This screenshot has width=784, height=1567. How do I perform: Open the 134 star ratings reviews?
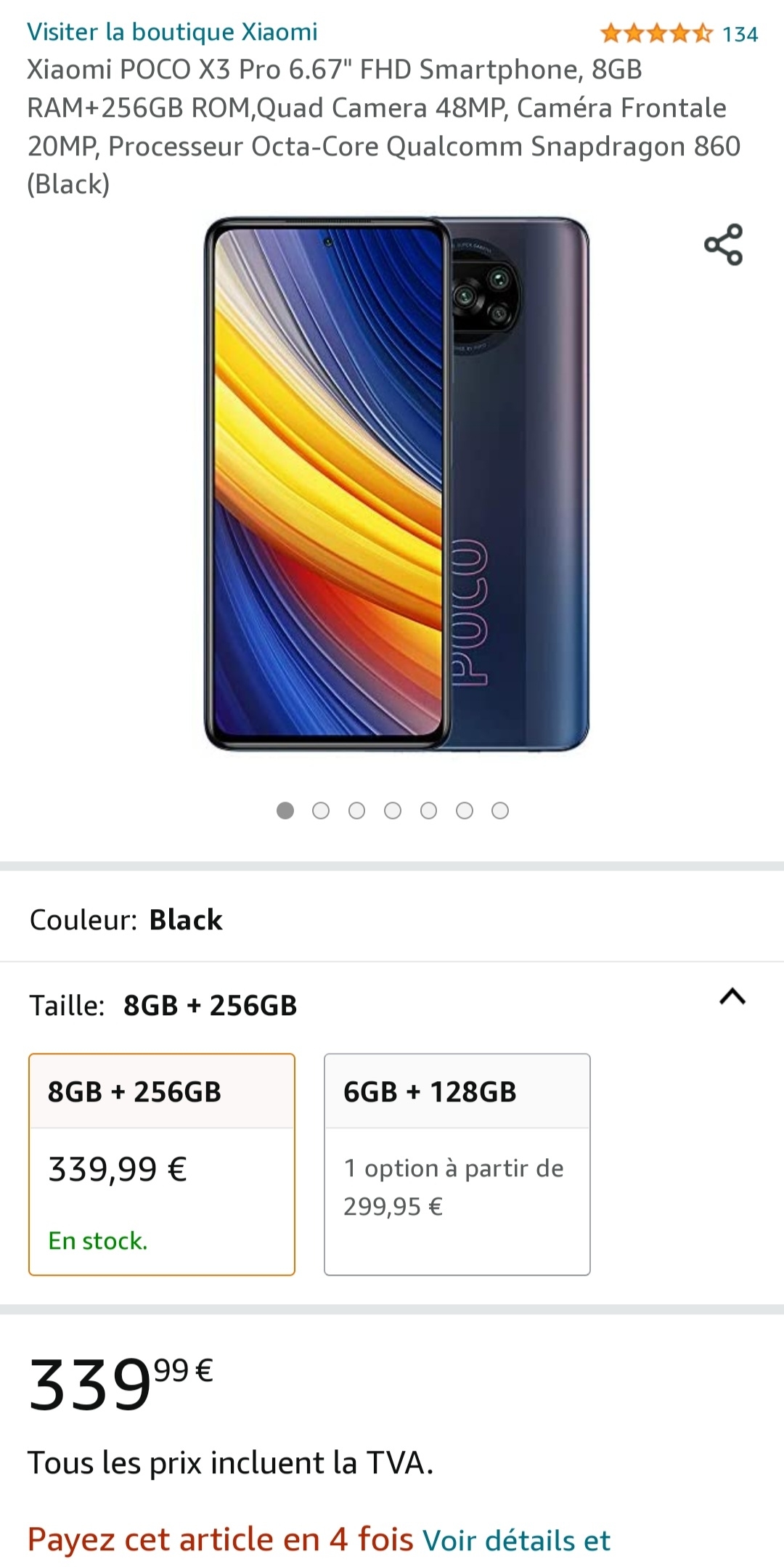tap(679, 33)
